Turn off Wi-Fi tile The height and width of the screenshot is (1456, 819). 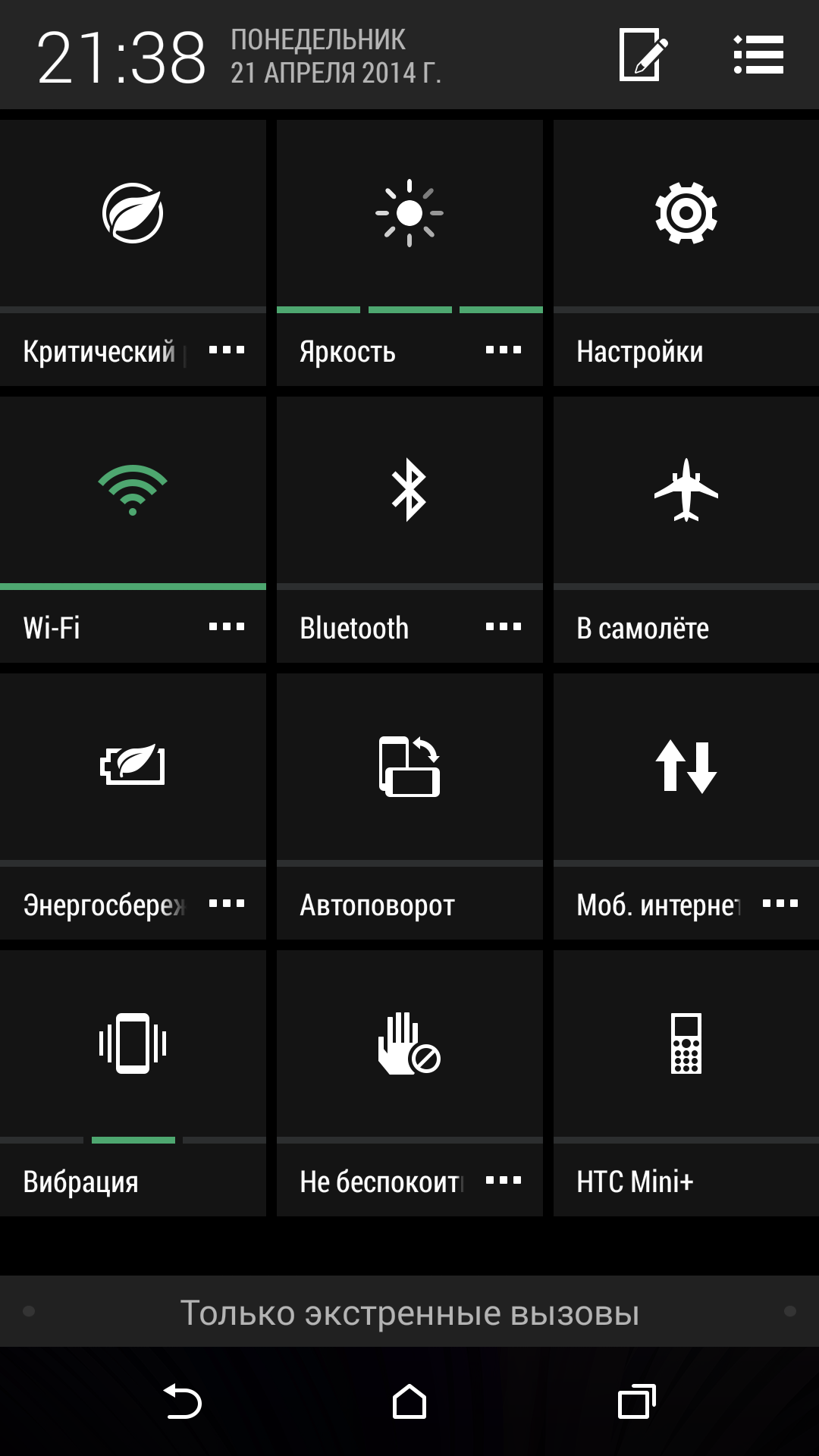point(133,491)
